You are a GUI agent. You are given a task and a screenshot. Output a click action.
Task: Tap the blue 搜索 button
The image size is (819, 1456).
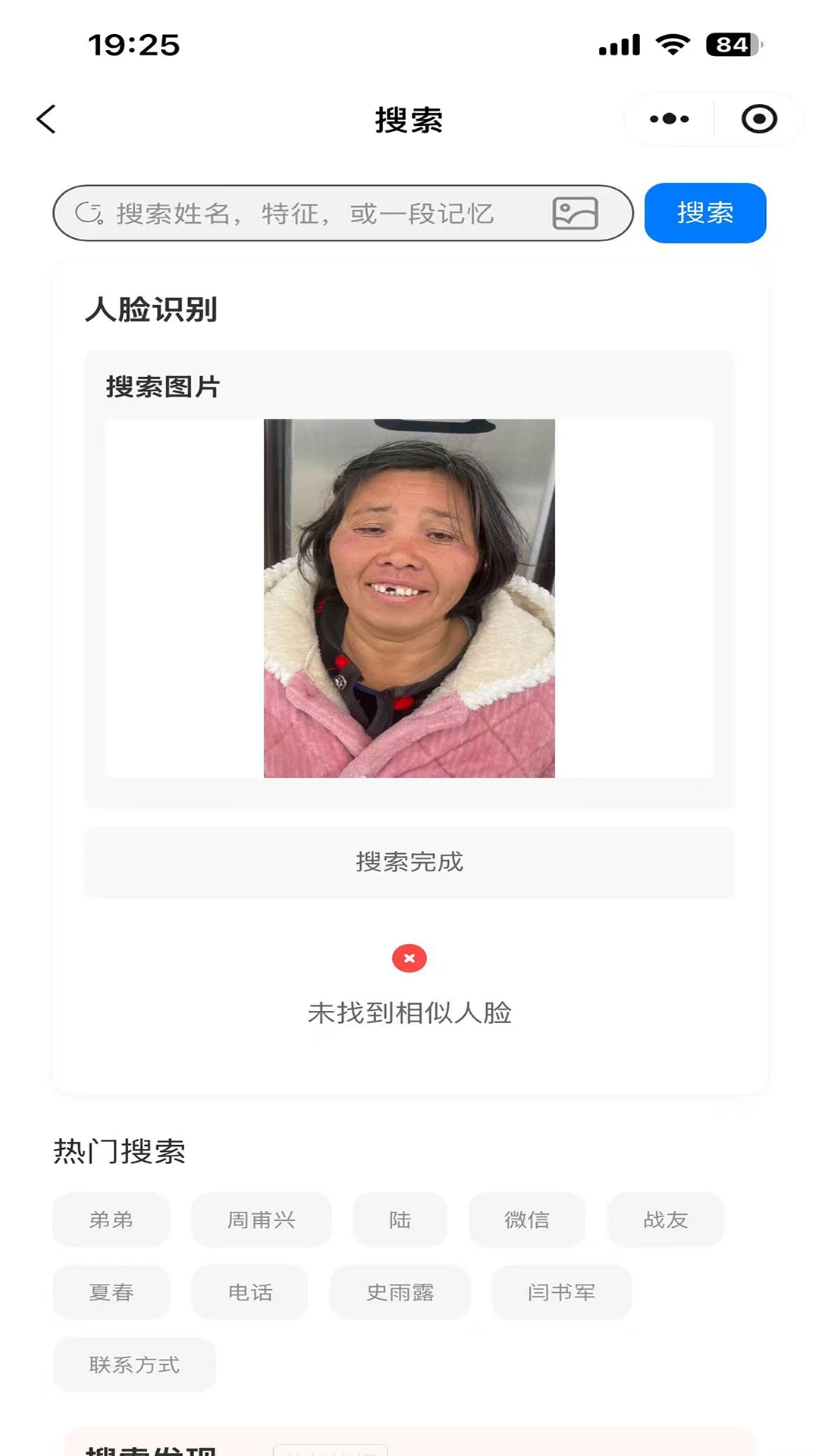coord(705,213)
